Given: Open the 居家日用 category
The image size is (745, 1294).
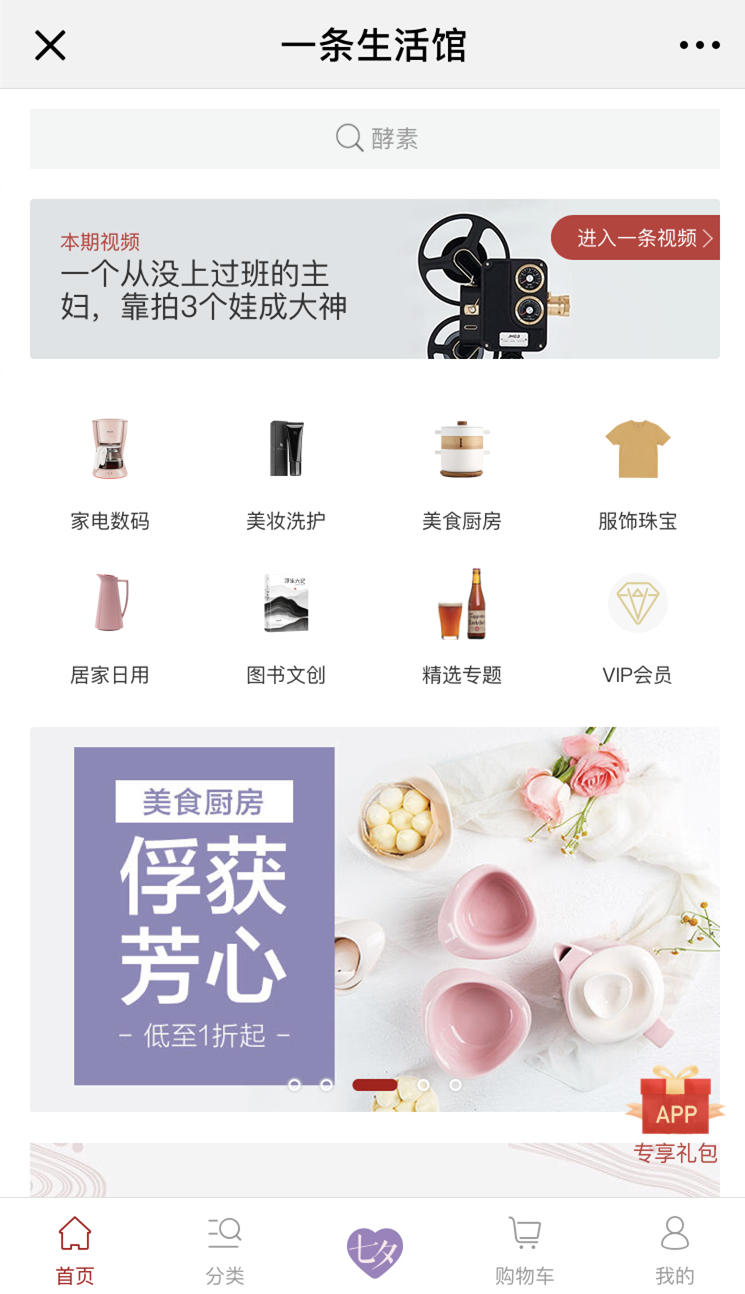Looking at the screenshot, I should pos(110,625).
